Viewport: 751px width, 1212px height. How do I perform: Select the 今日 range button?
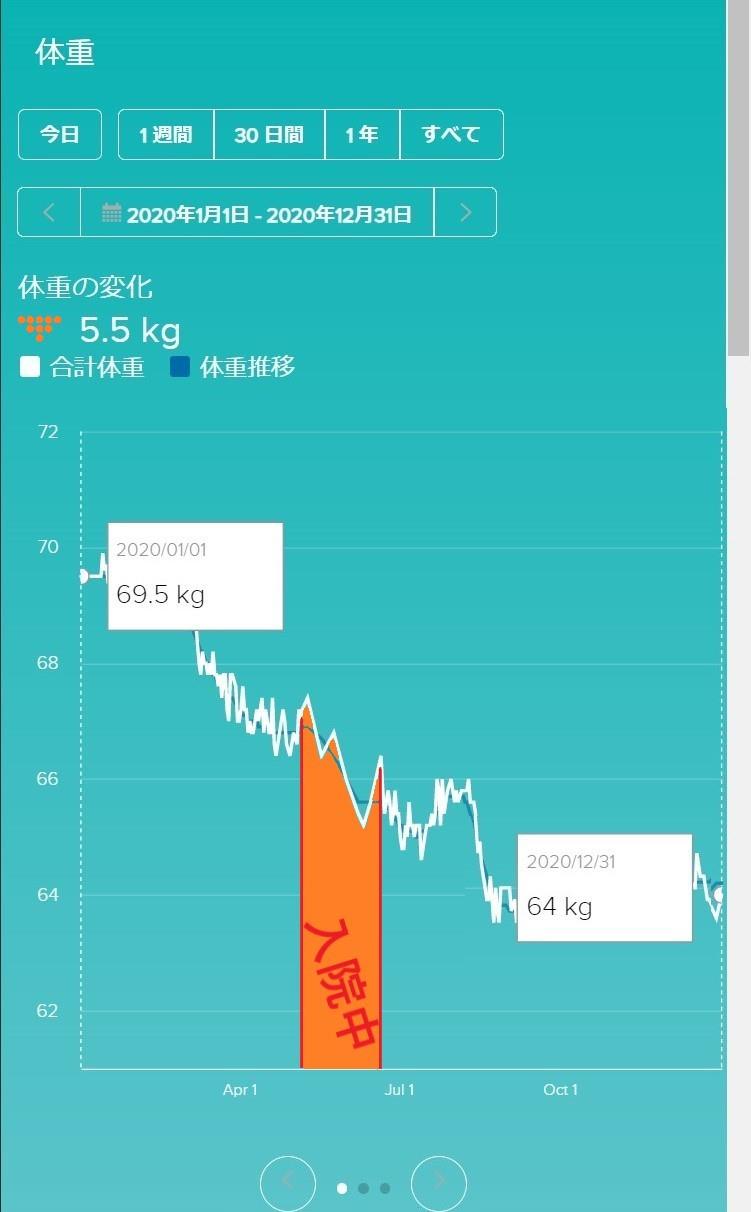tap(60, 134)
